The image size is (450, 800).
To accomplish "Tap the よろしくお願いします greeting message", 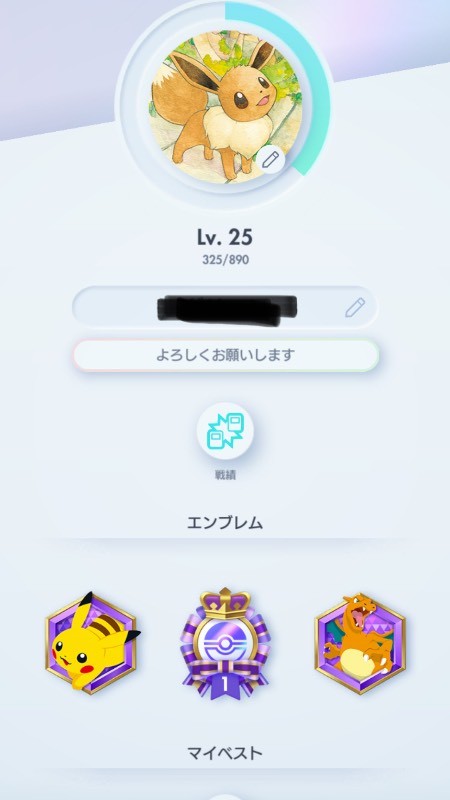I will click(226, 355).
